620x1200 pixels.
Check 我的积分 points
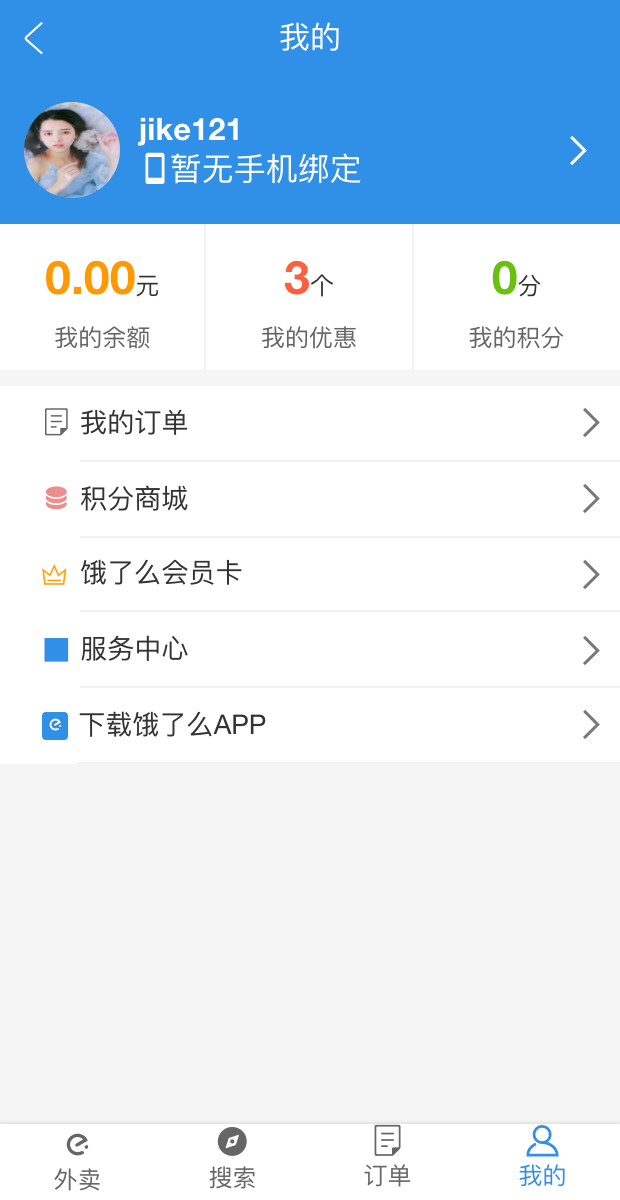point(516,298)
